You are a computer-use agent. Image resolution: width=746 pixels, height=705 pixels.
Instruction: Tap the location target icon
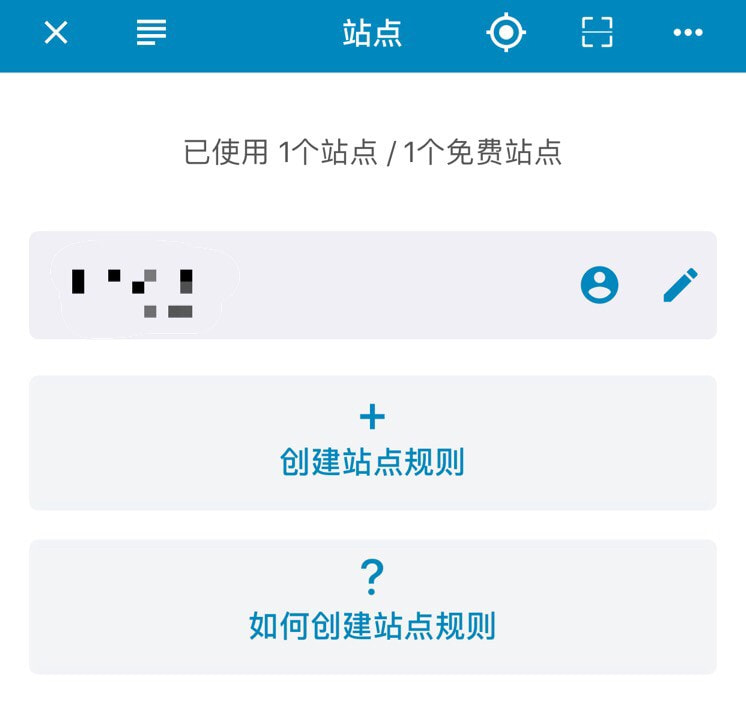pos(506,33)
